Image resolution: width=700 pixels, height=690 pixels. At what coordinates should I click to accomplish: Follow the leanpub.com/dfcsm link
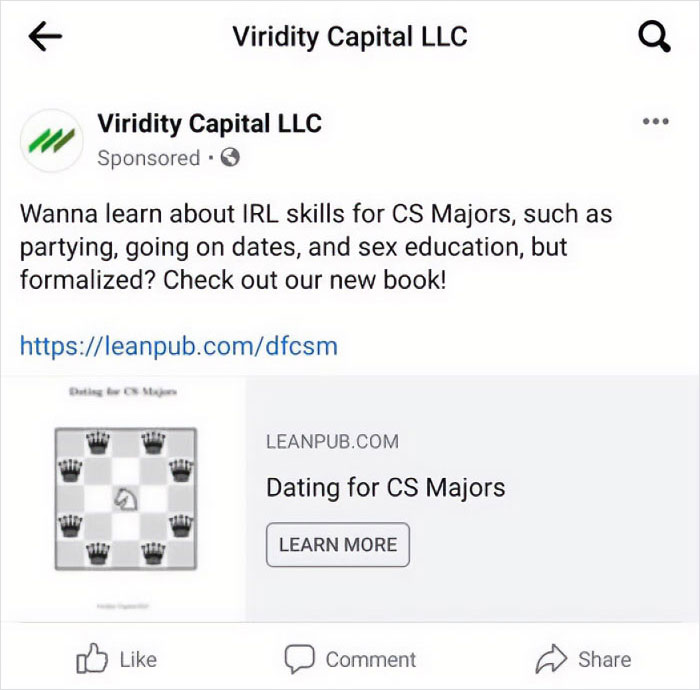179,346
